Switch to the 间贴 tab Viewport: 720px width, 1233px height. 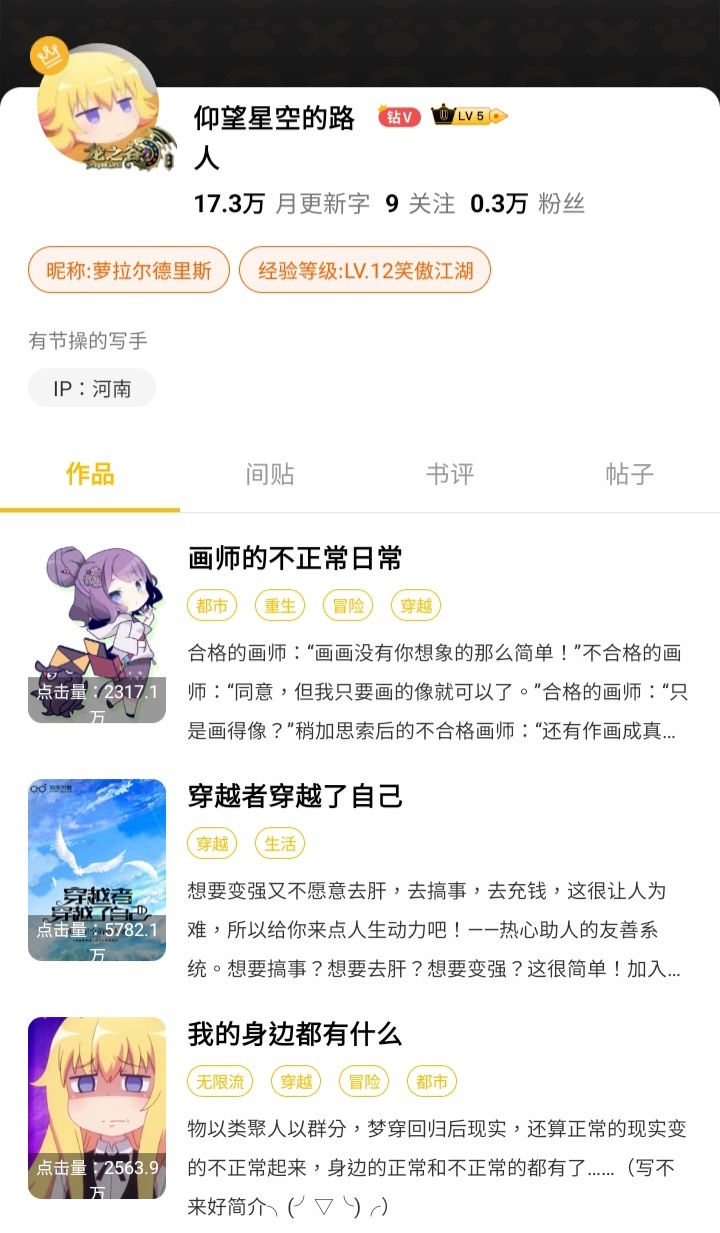[270, 474]
